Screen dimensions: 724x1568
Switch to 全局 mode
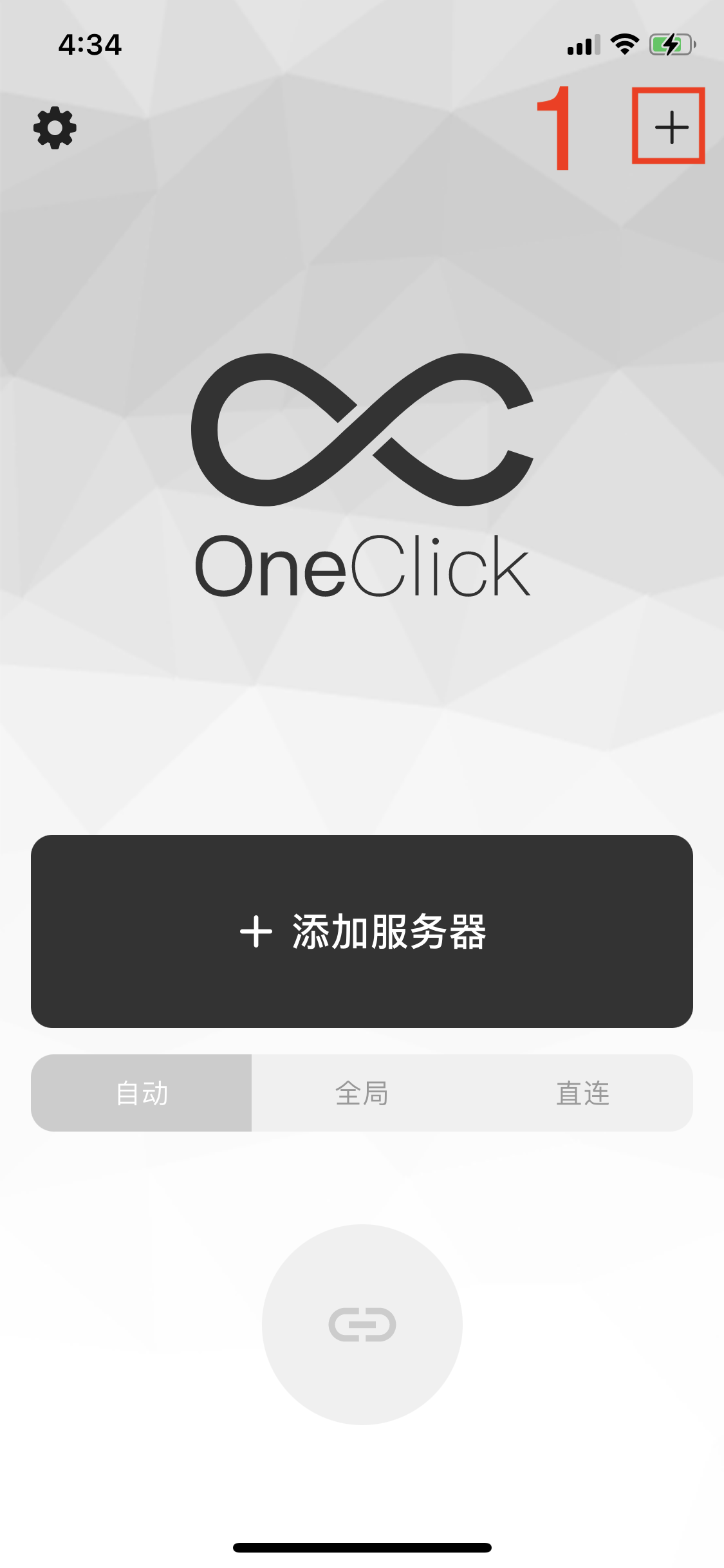click(362, 1093)
